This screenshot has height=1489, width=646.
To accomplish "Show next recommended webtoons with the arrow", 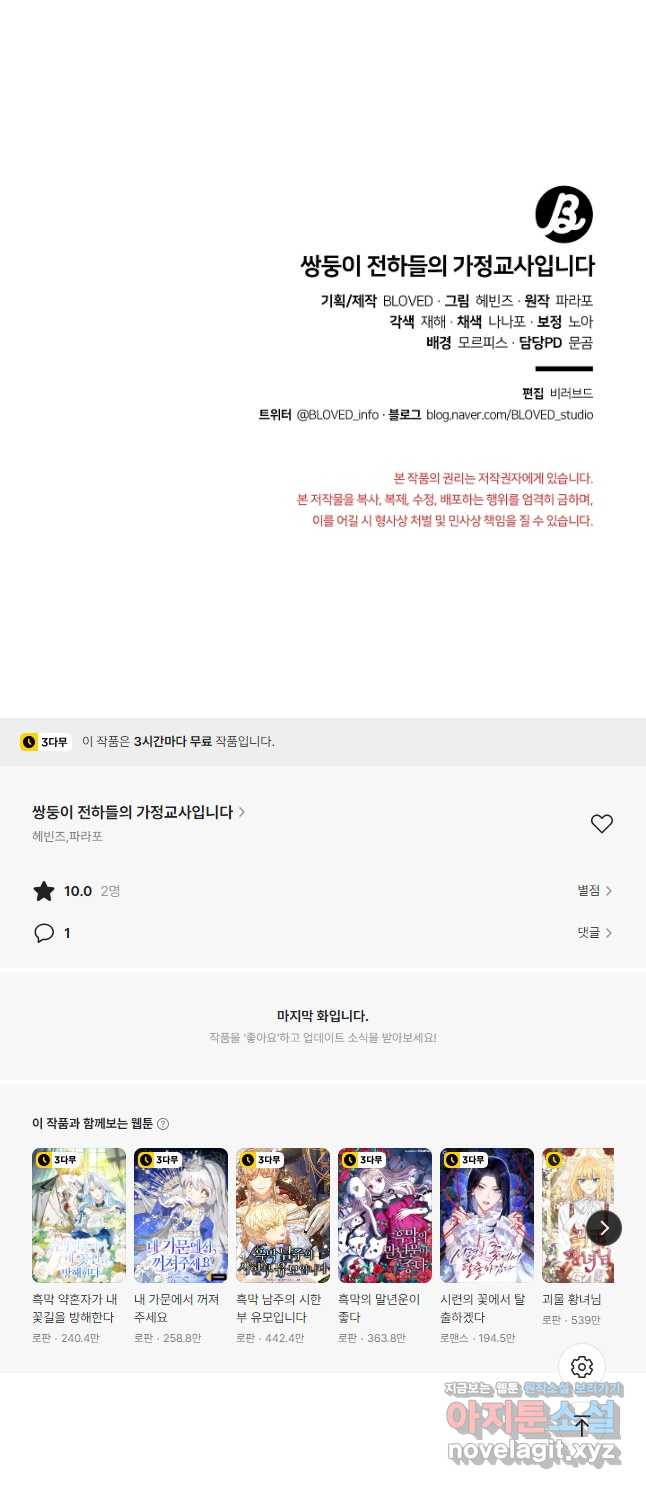I will [604, 1228].
